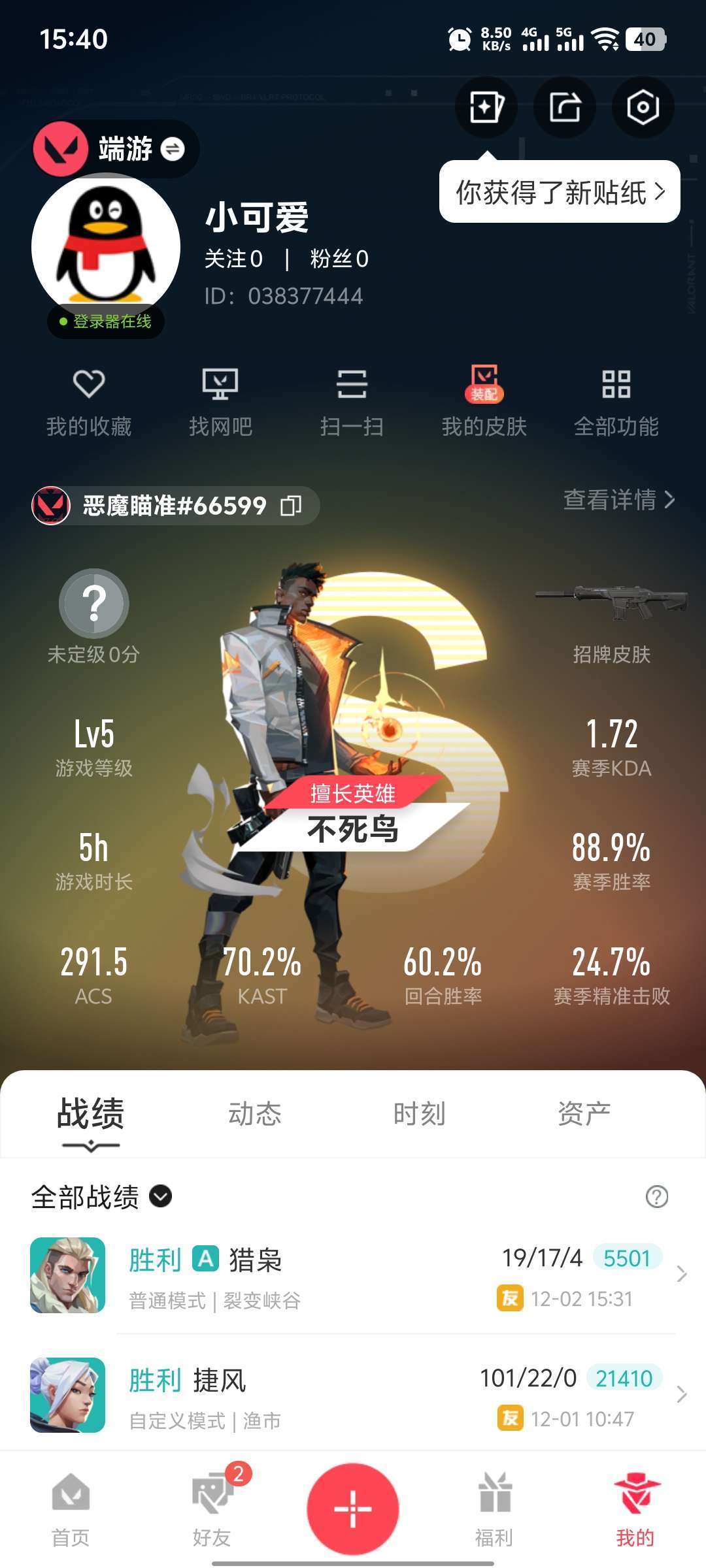Screen dimensions: 706x1568
Task: Launch the 扫一扫 scanner
Action: pyautogui.click(x=352, y=401)
